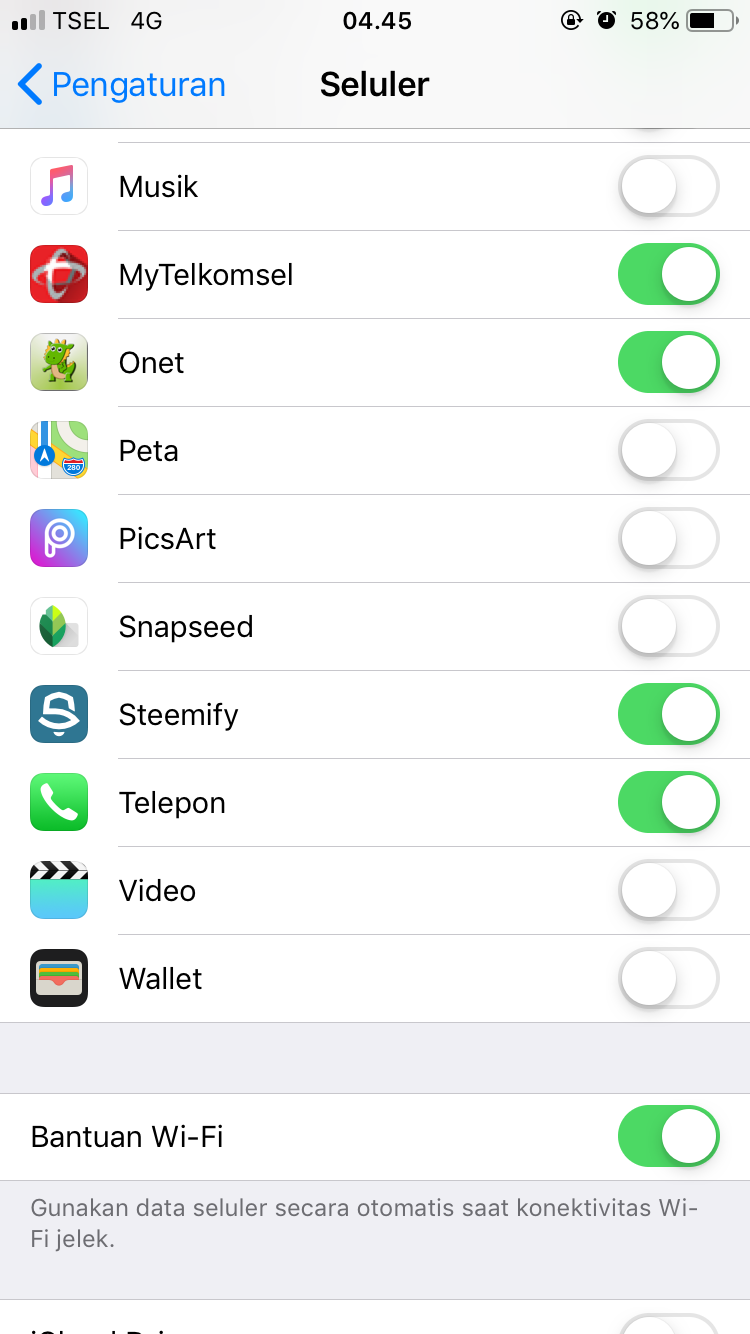Disable the Telepon cellular switch
Viewport: 750px width, 1334px height.
pyautogui.click(x=668, y=803)
